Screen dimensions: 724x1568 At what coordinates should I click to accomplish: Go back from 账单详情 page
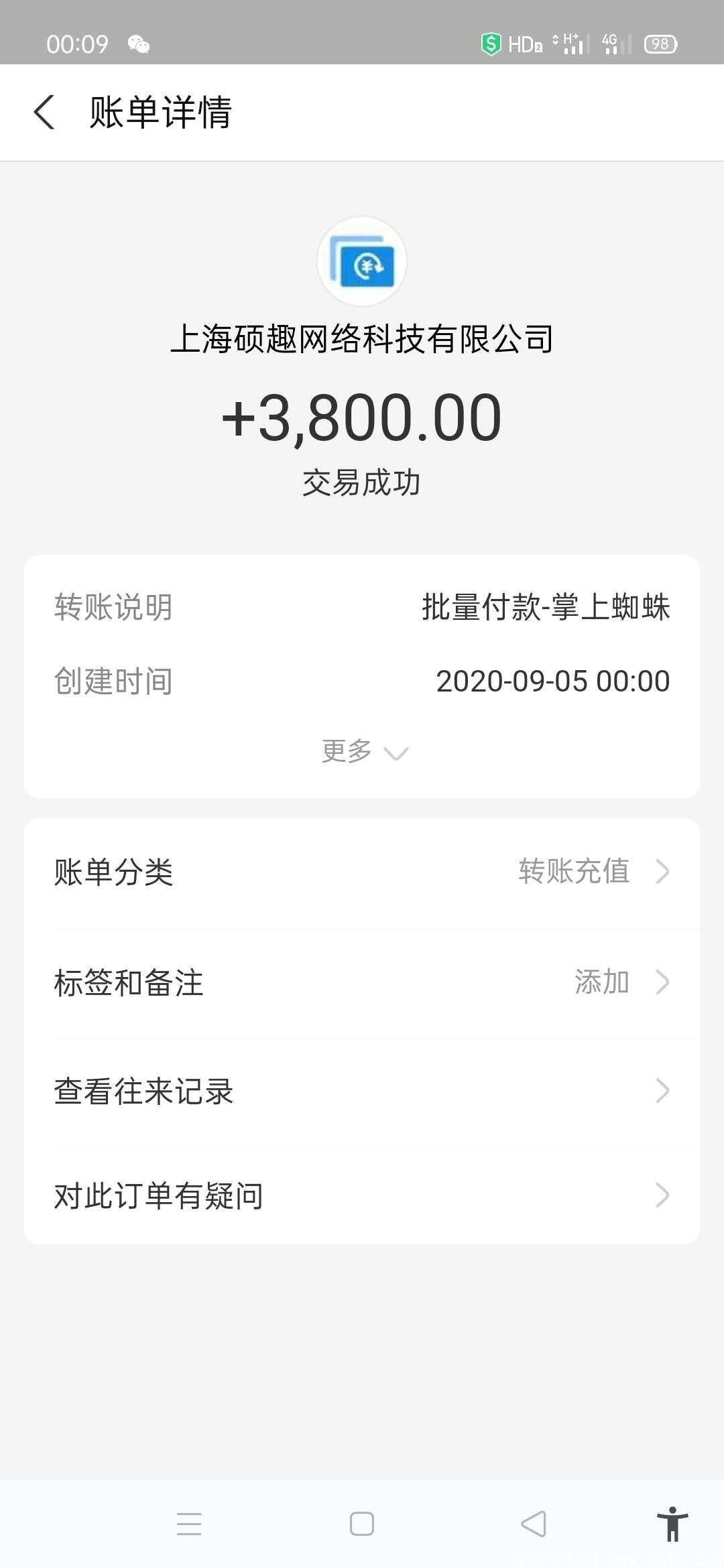point(44,112)
